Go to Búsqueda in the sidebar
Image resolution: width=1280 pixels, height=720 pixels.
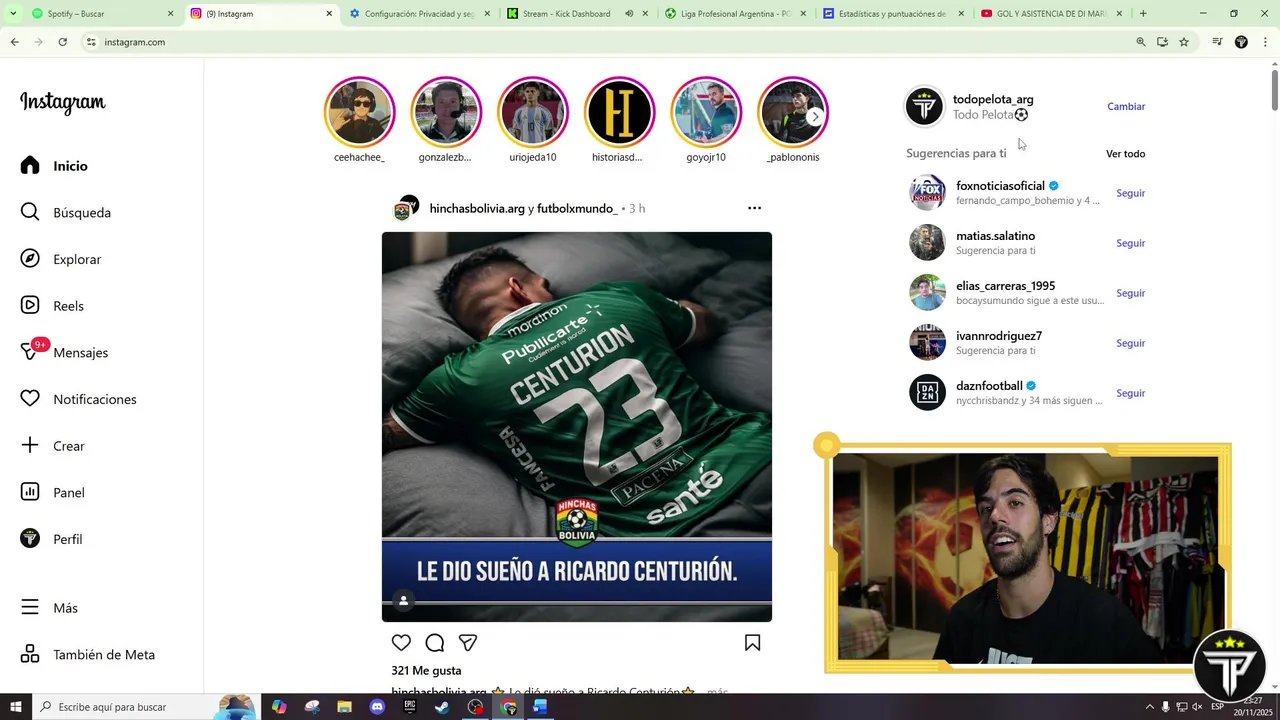point(81,213)
